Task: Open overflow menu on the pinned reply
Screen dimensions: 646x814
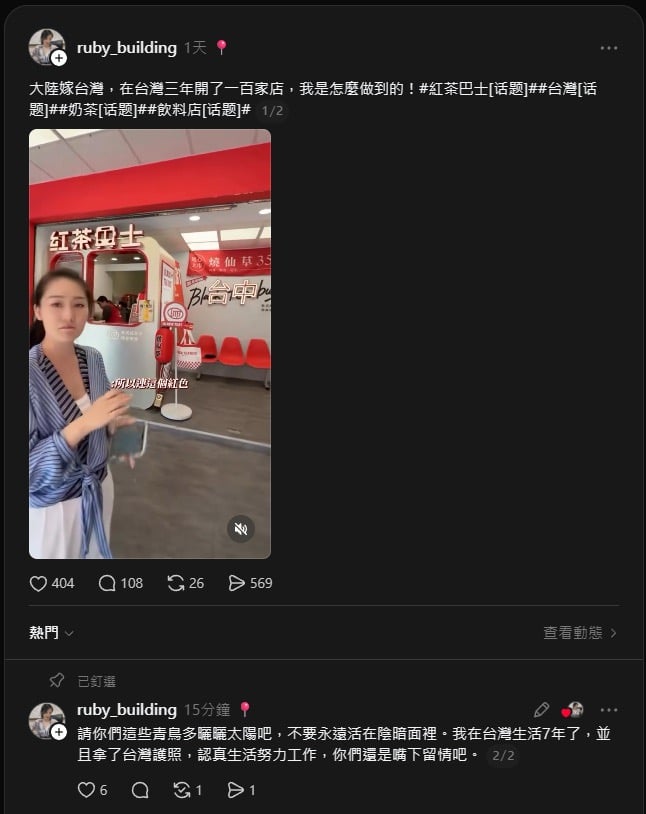Action: click(x=609, y=709)
